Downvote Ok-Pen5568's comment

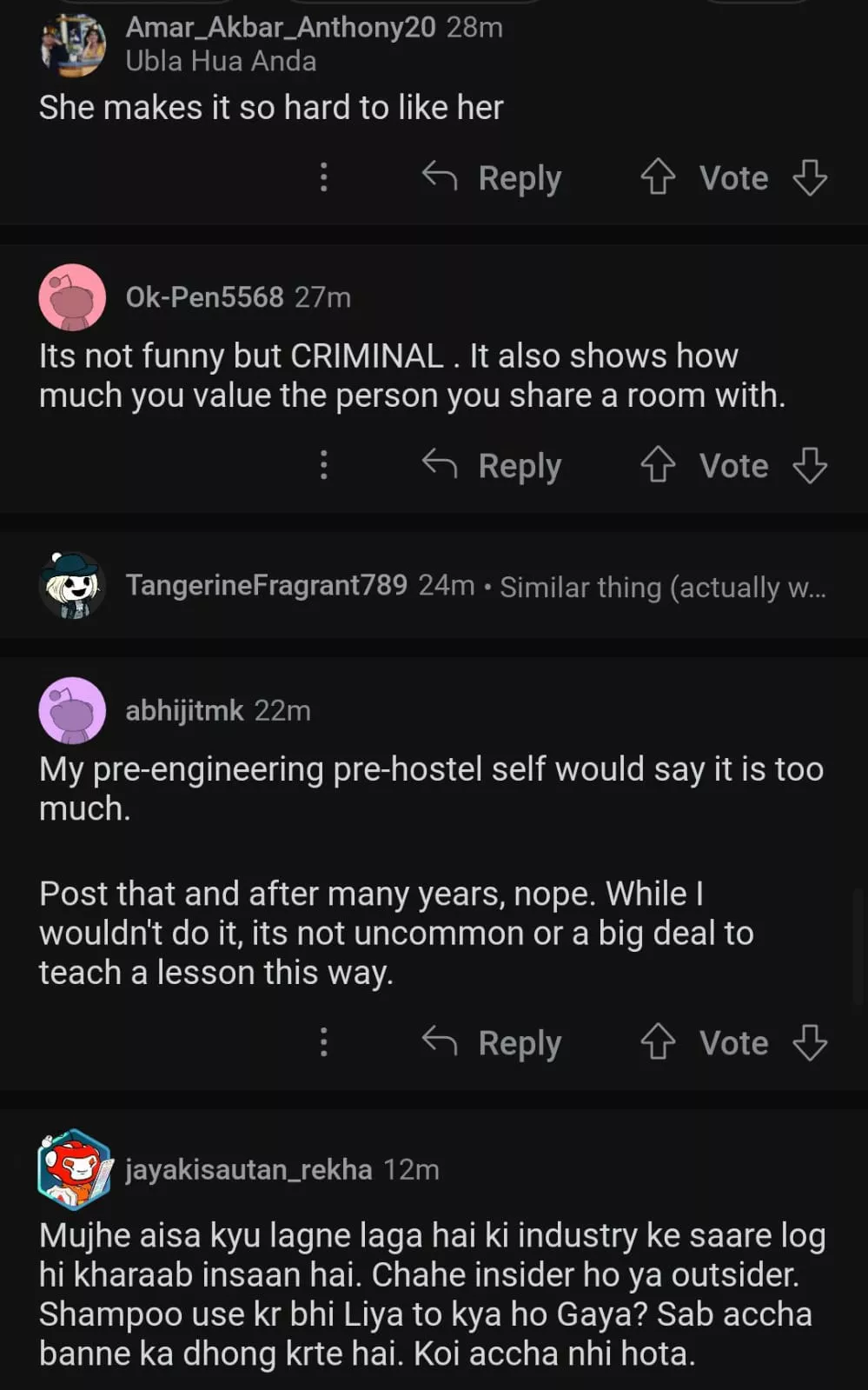click(x=810, y=465)
